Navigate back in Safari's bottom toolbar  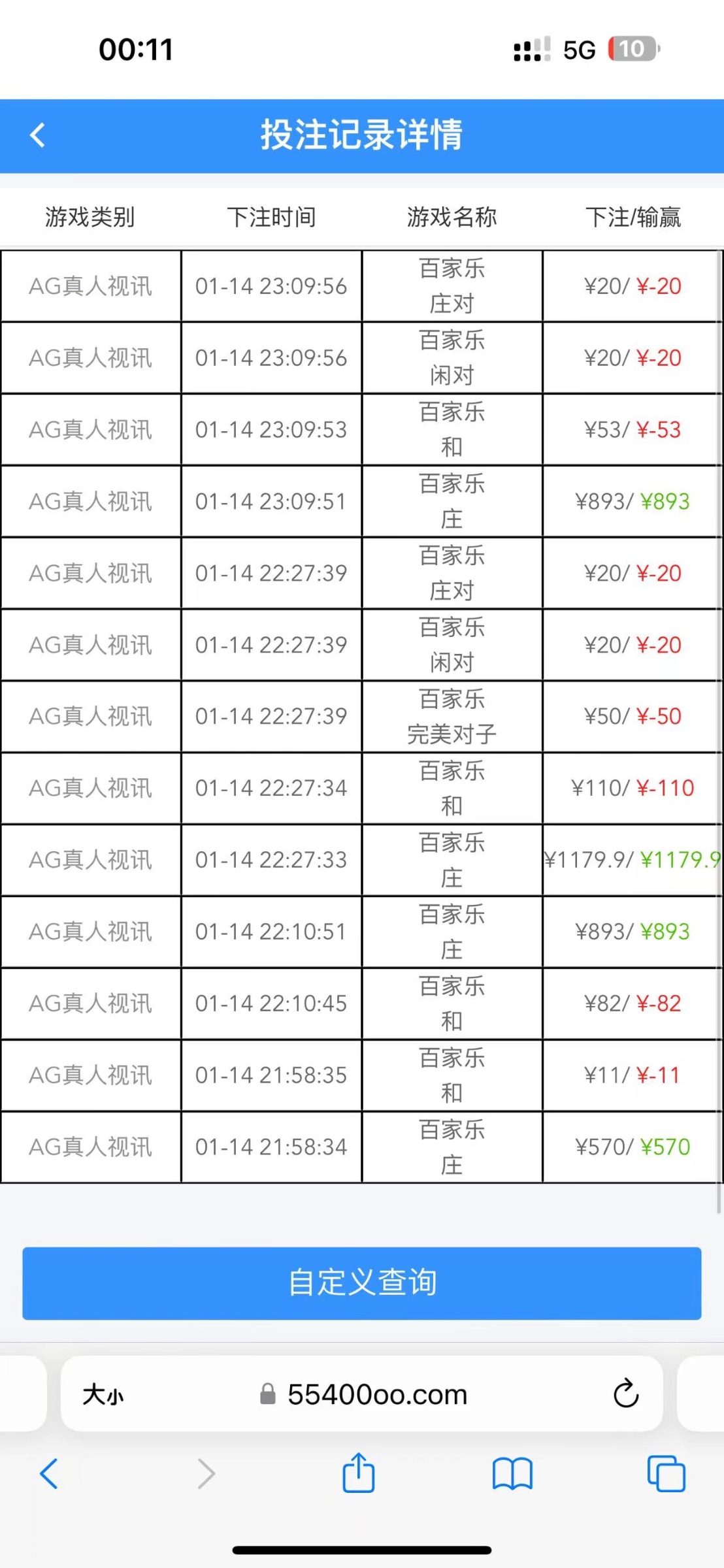[x=49, y=1474]
